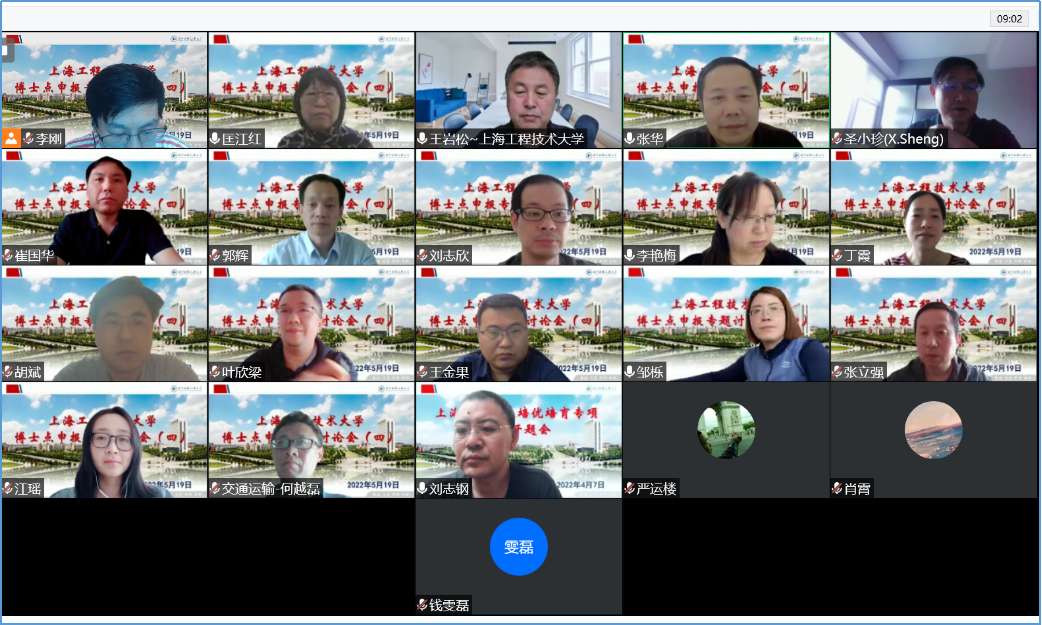
Task: Select the 羊小珍(X.Sheng) video tile
Action: [x=933, y=90]
